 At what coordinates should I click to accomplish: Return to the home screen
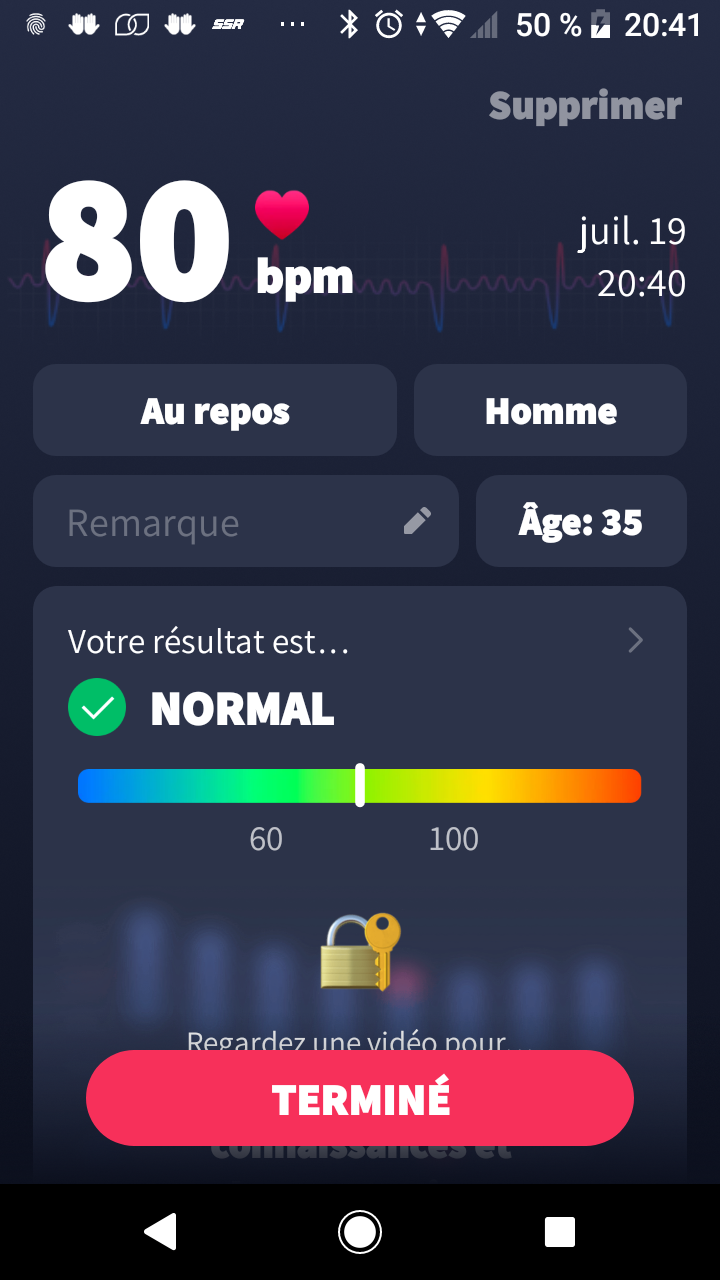[360, 1232]
